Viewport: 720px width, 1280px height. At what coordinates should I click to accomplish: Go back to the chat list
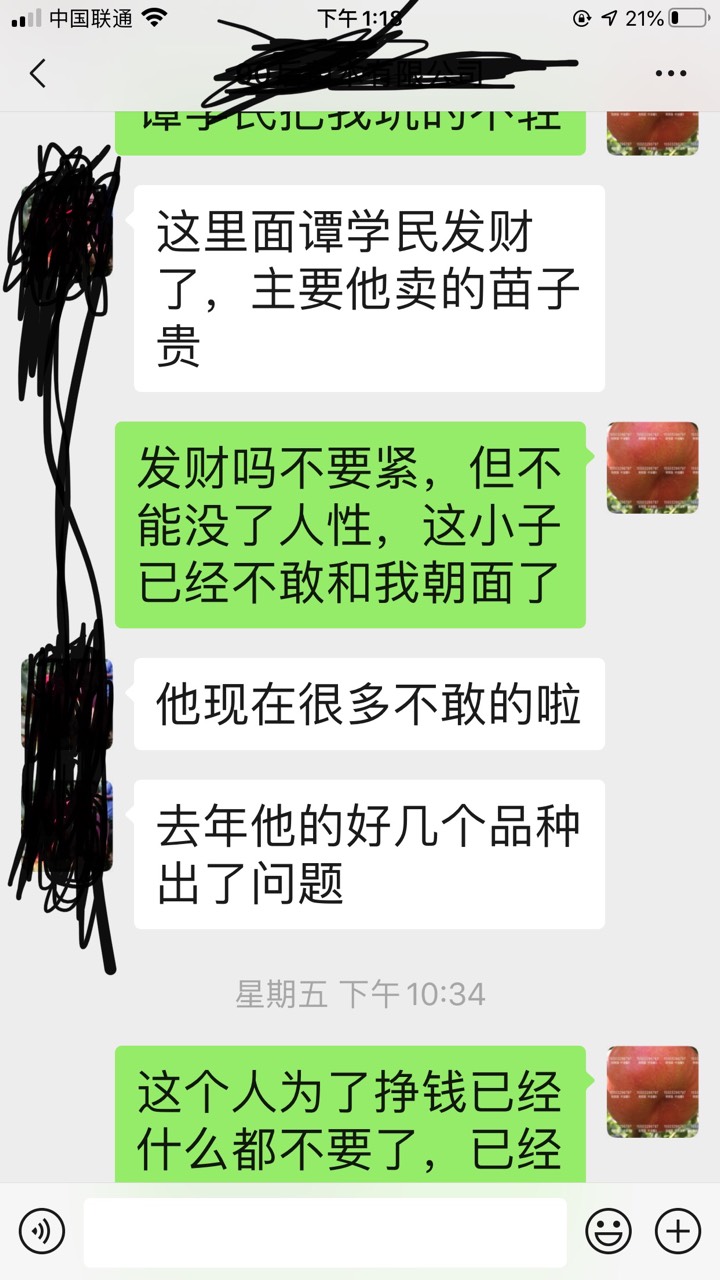point(38,73)
